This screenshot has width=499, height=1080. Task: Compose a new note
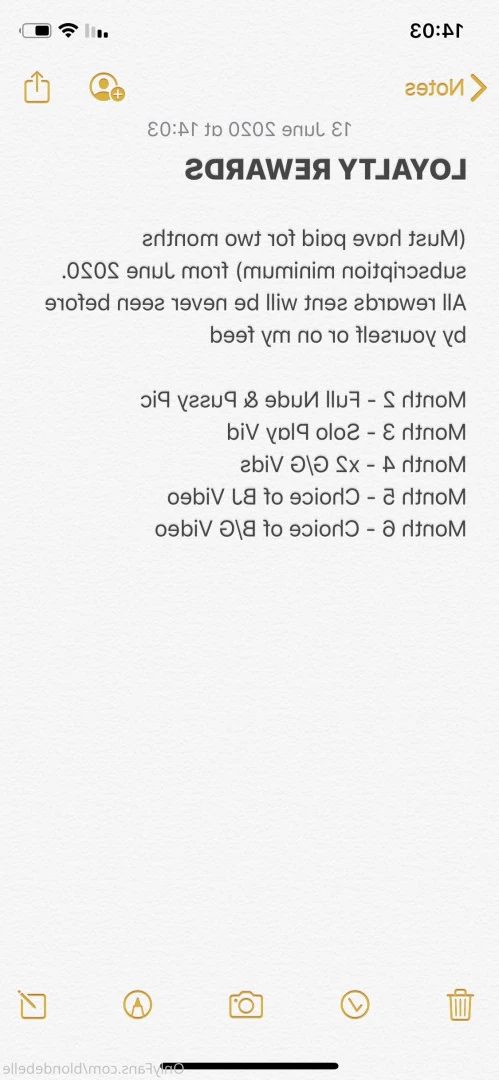(x=32, y=1005)
